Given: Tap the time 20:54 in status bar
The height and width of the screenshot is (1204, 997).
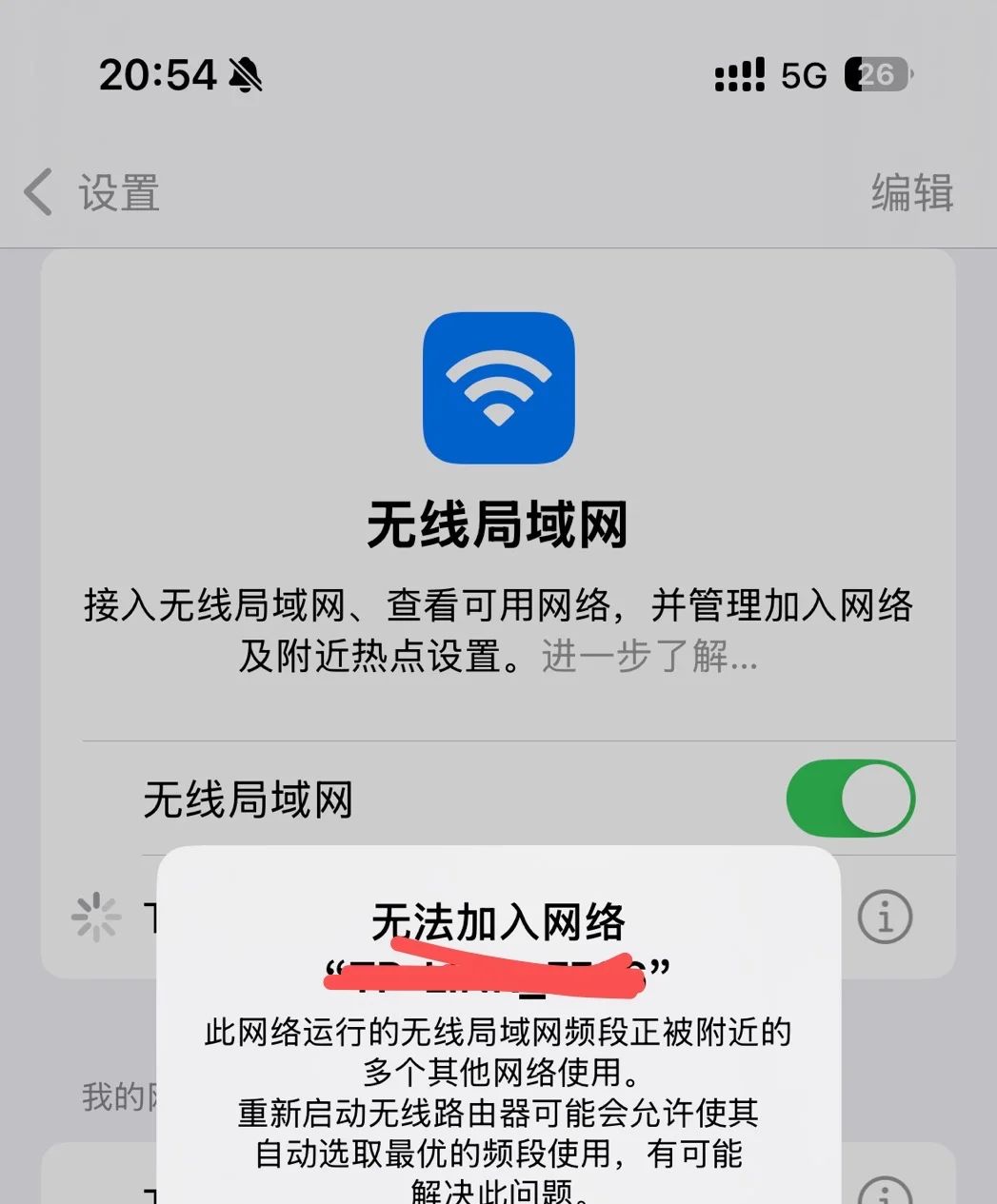Looking at the screenshot, I should (160, 75).
